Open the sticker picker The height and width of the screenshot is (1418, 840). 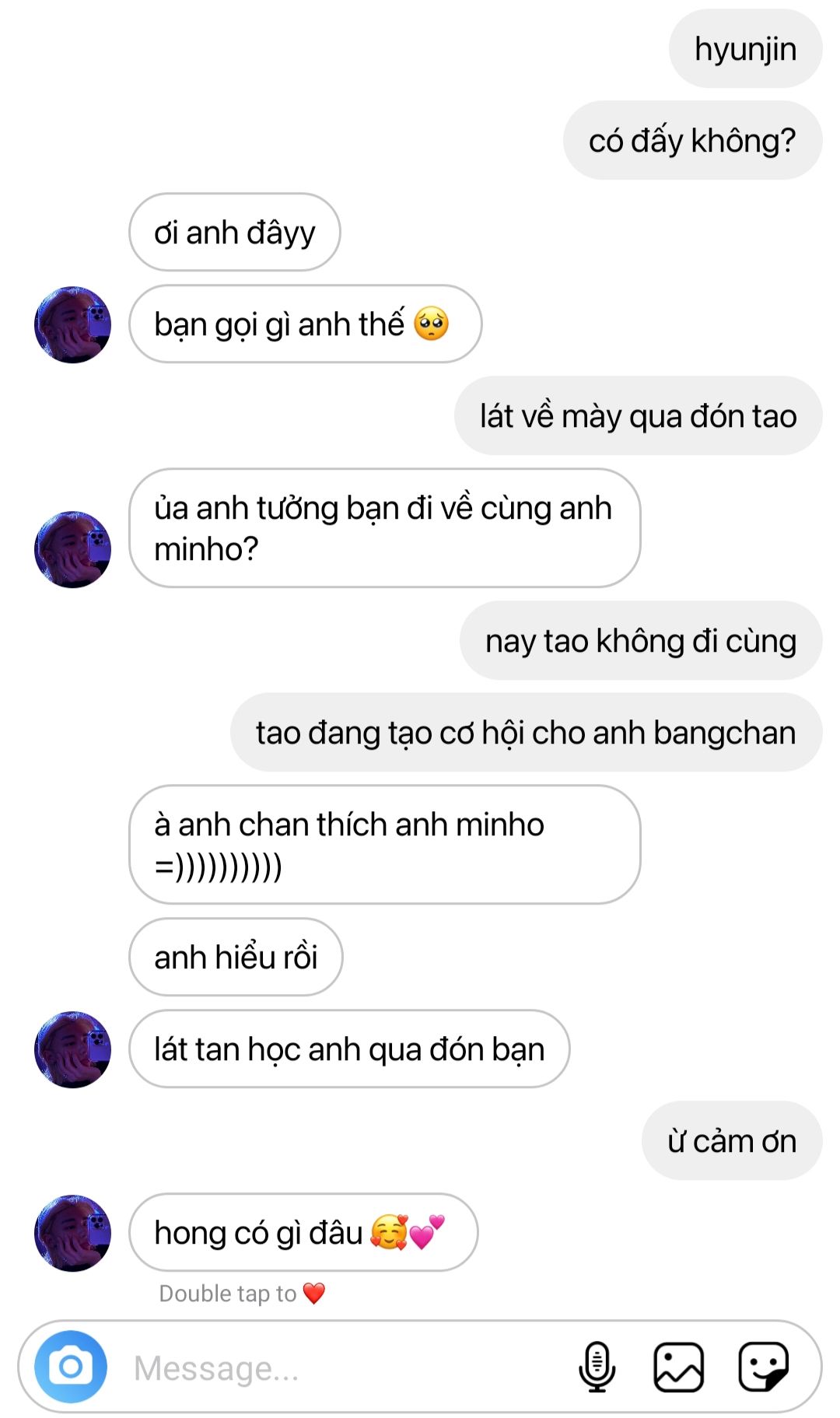[763, 1367]
